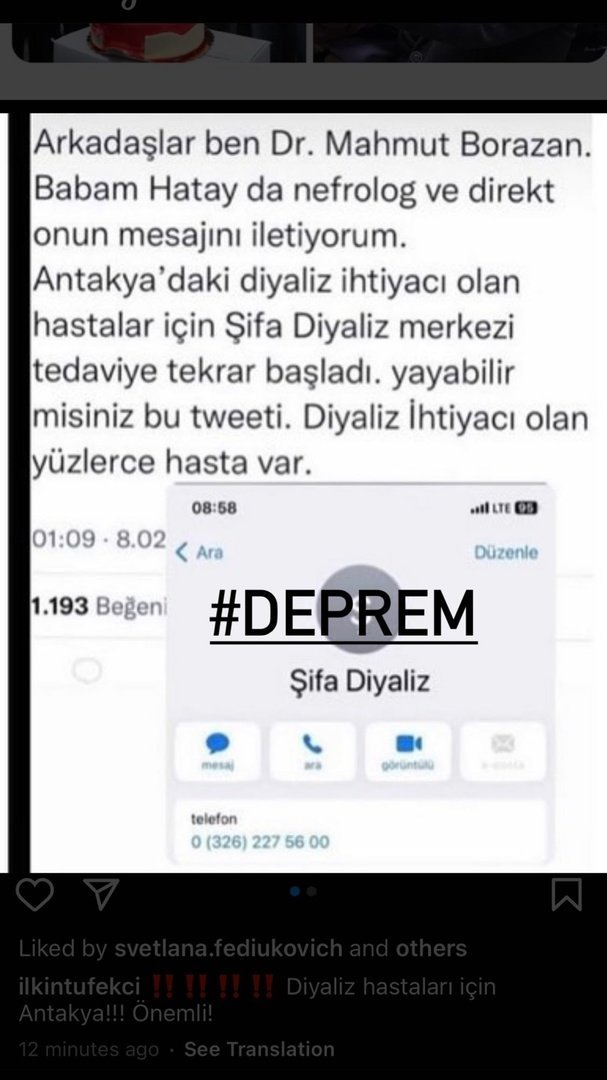Like the post by ilkintufekci

[x=34, y=893]
